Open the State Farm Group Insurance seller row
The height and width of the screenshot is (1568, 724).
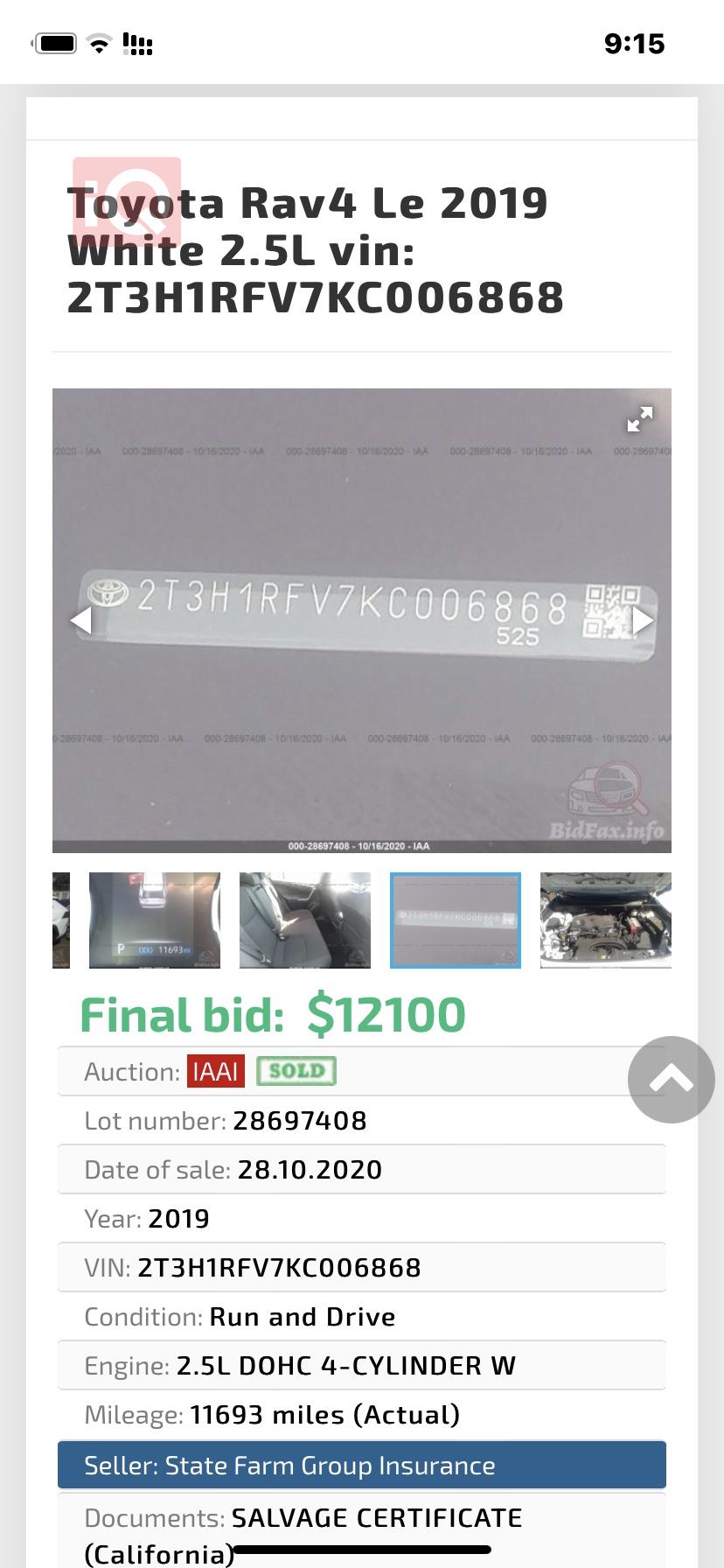pyautogui.click(x=361, y=1466)
